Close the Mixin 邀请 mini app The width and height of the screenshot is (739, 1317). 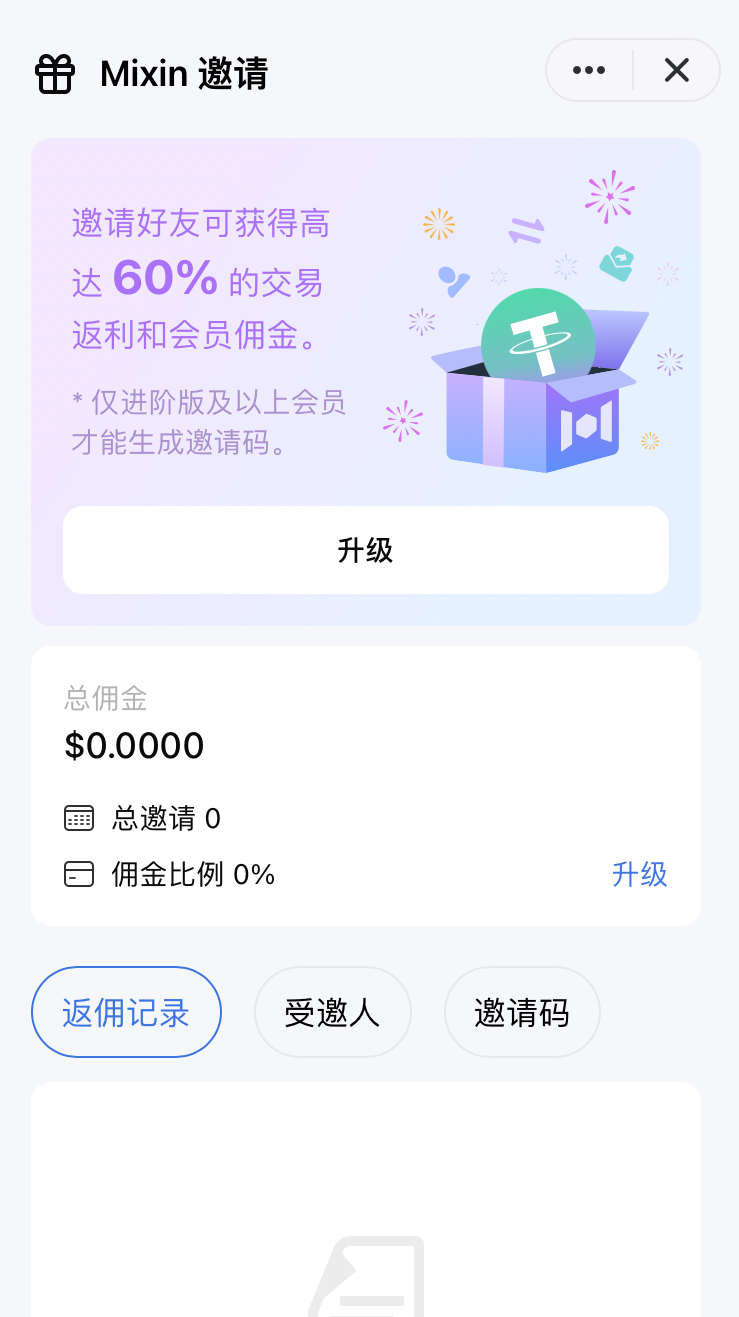point(677,70)
